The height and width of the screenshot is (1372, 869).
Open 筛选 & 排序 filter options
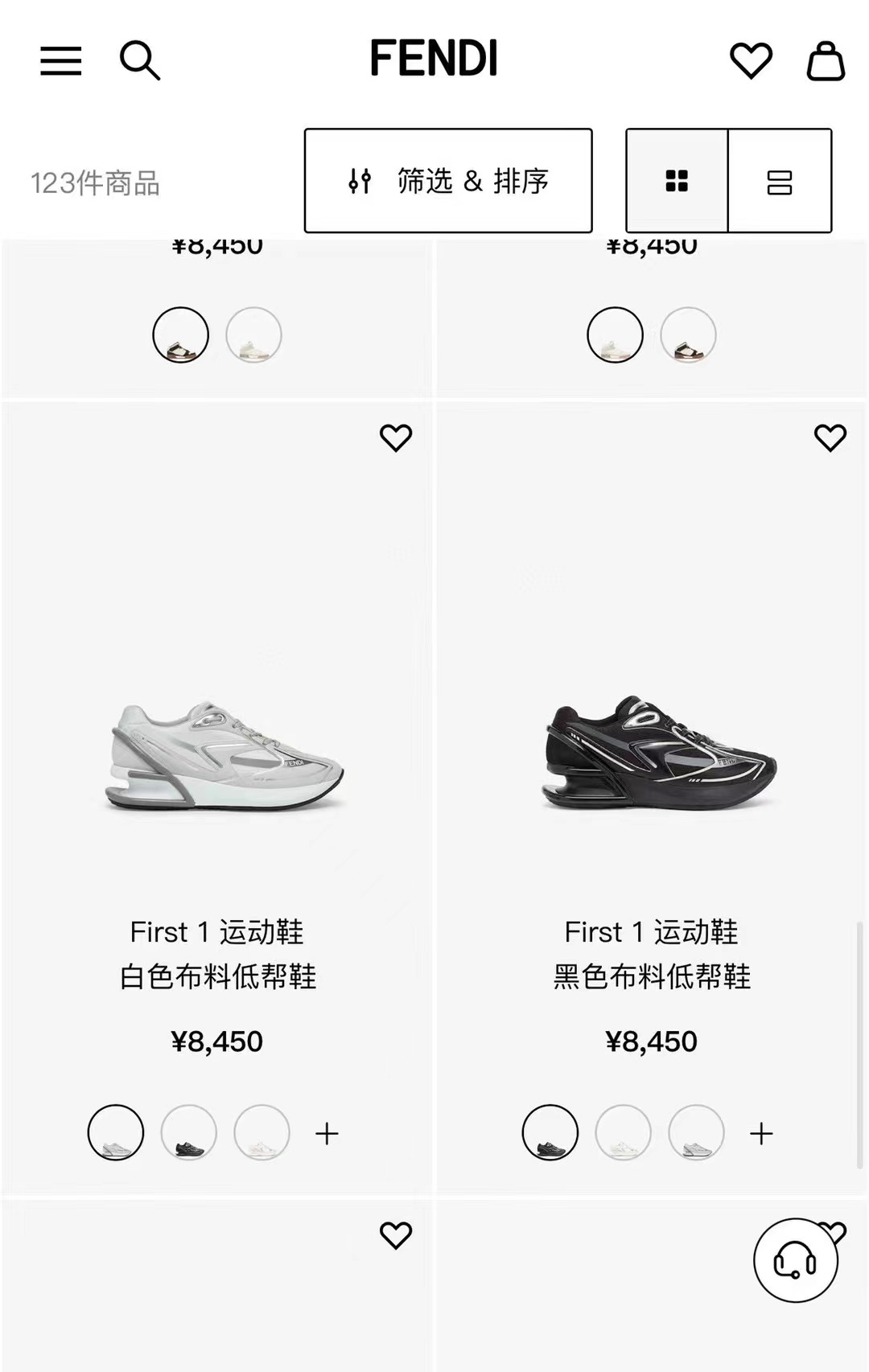(x=448, y=181)
